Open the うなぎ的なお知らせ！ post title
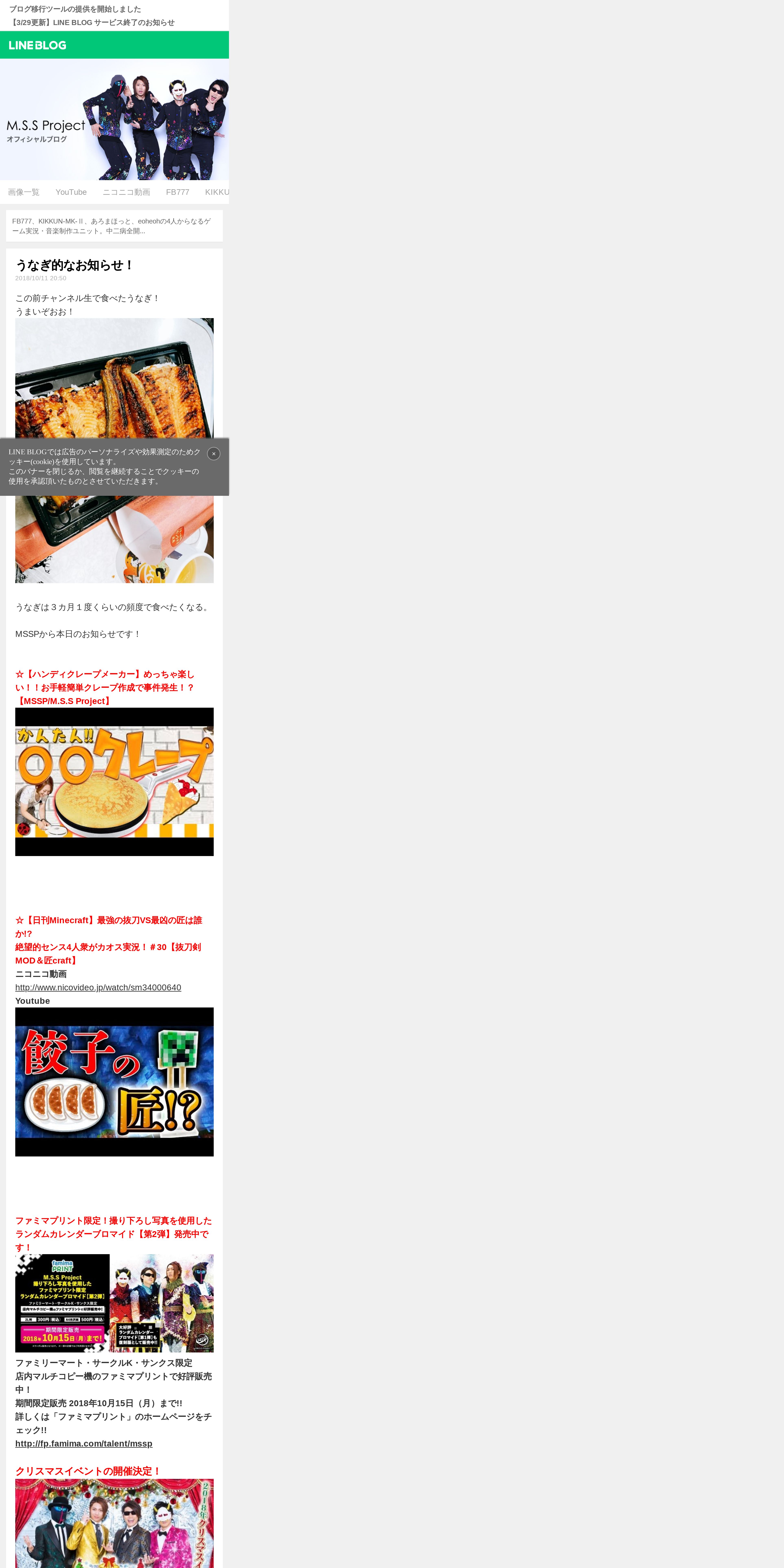 pyautogui.click(x=74, y=265)
